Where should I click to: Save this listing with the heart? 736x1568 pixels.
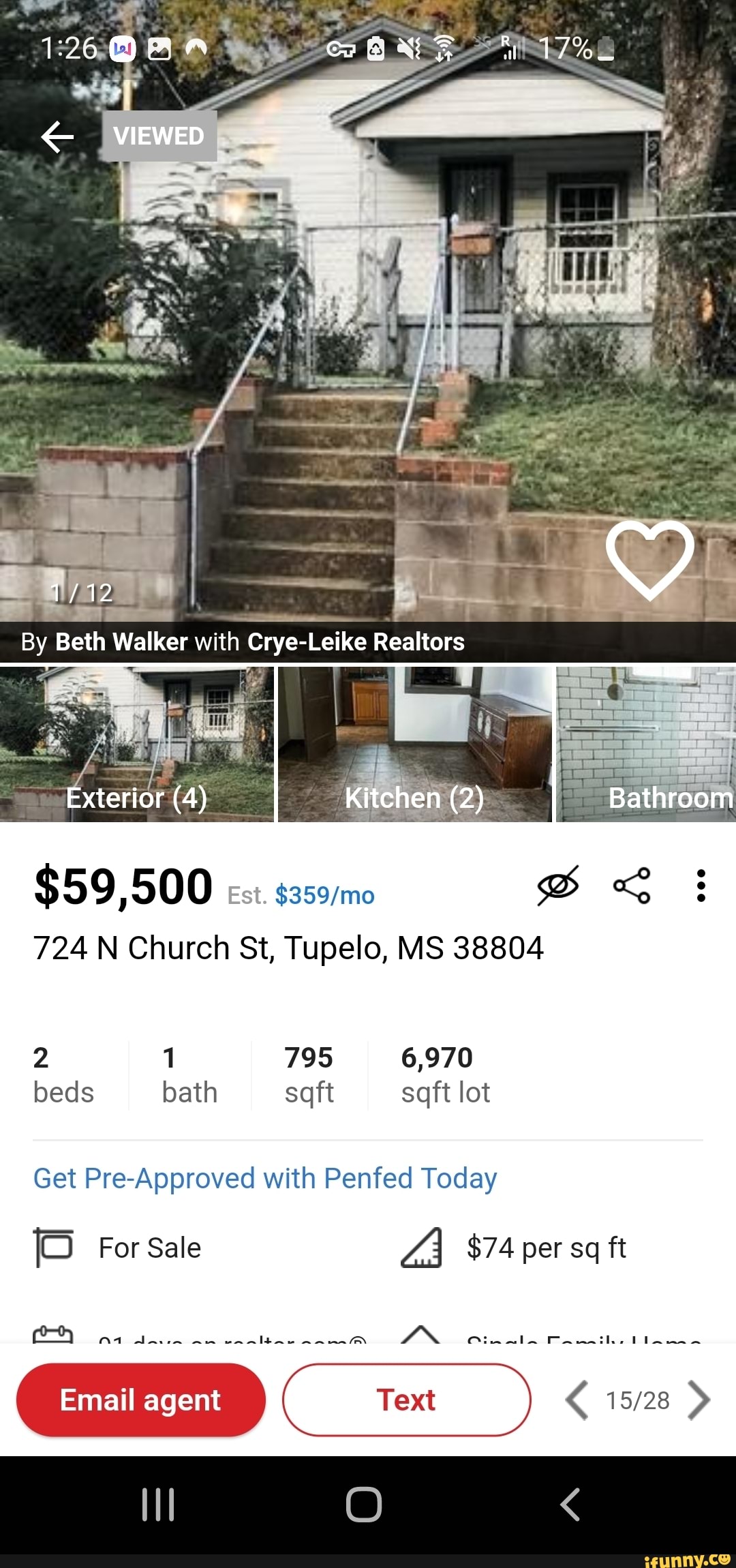[x=649, y=559]
